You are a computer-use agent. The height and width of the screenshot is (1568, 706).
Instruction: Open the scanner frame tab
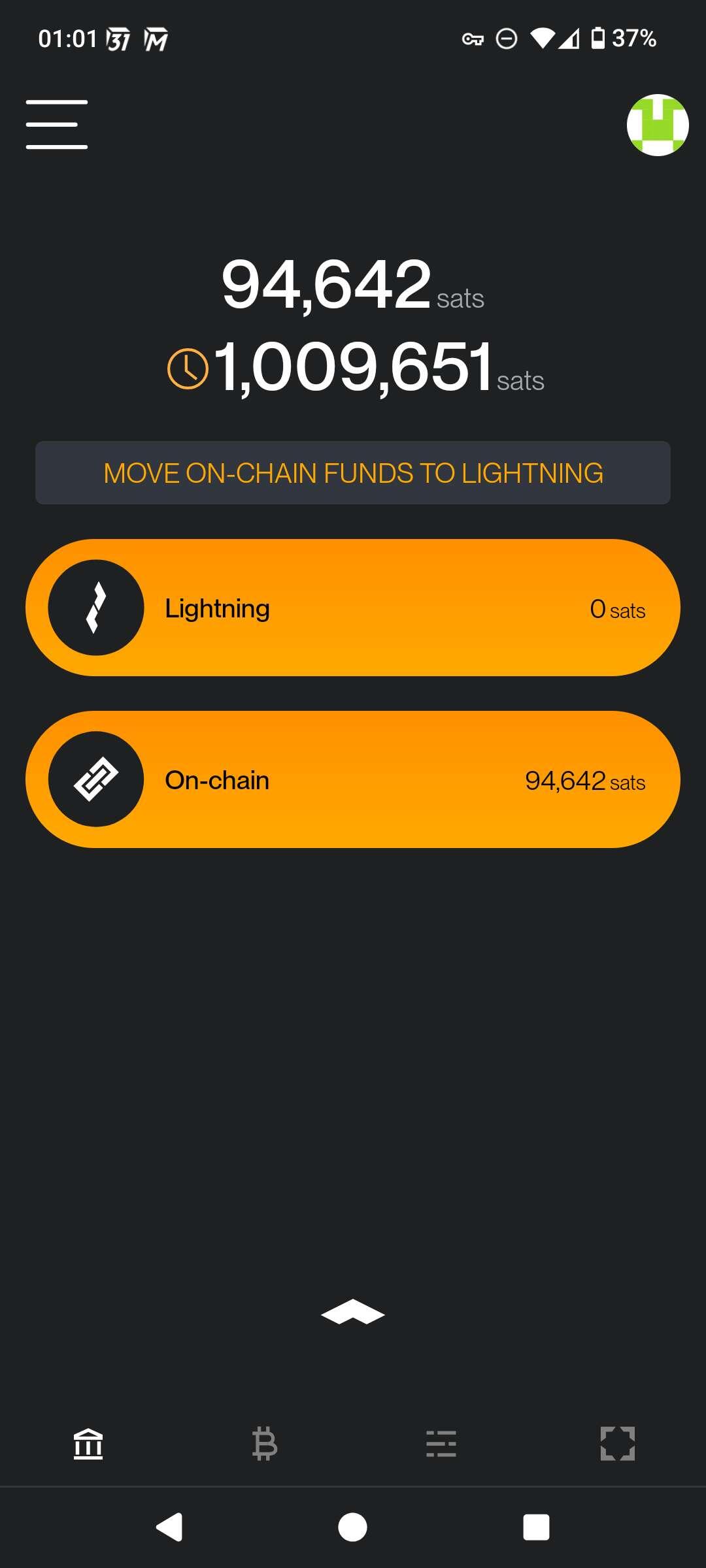click(x=618, y=1443)
